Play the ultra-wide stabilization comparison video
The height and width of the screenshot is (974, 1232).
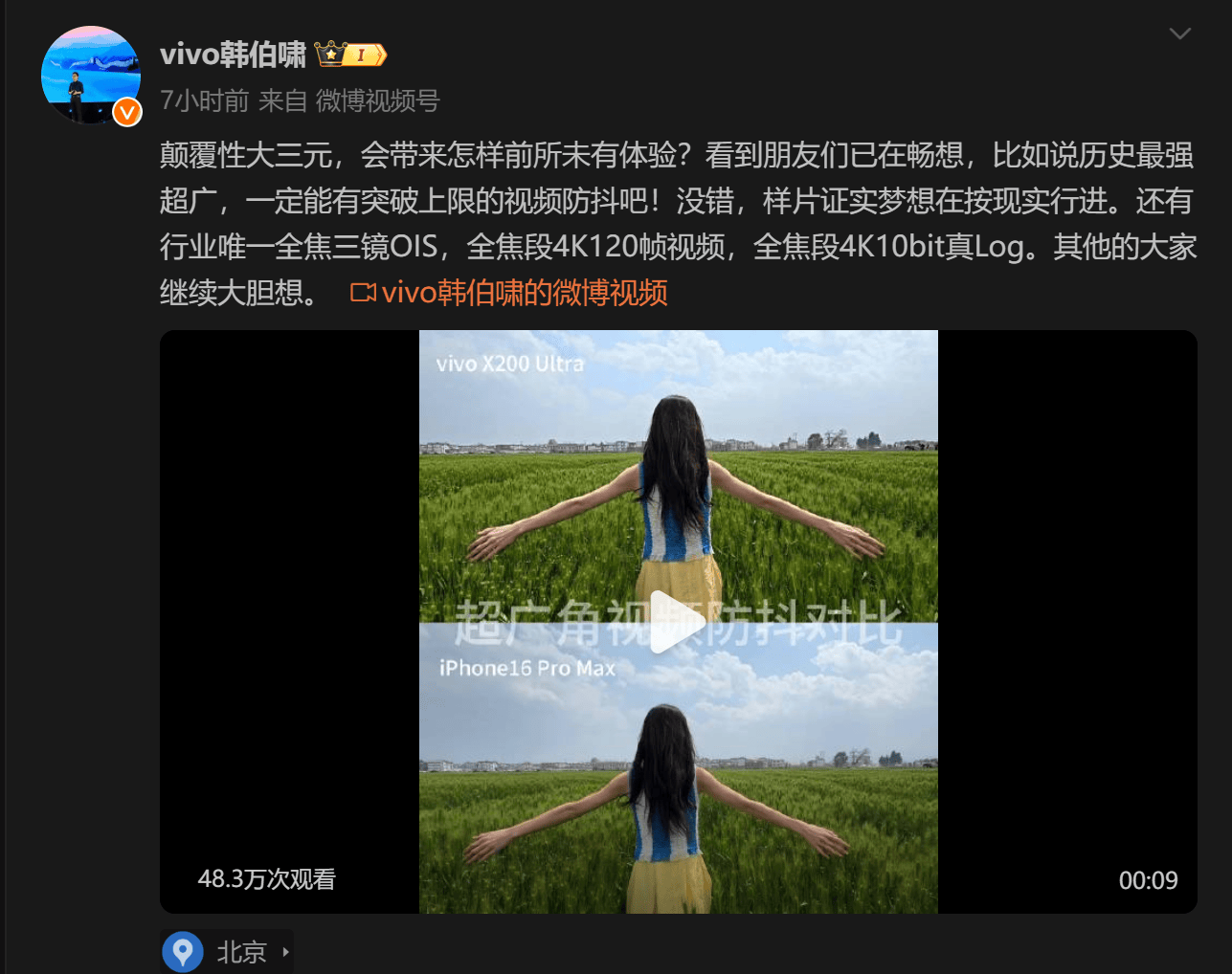click(x=678, y=622)
